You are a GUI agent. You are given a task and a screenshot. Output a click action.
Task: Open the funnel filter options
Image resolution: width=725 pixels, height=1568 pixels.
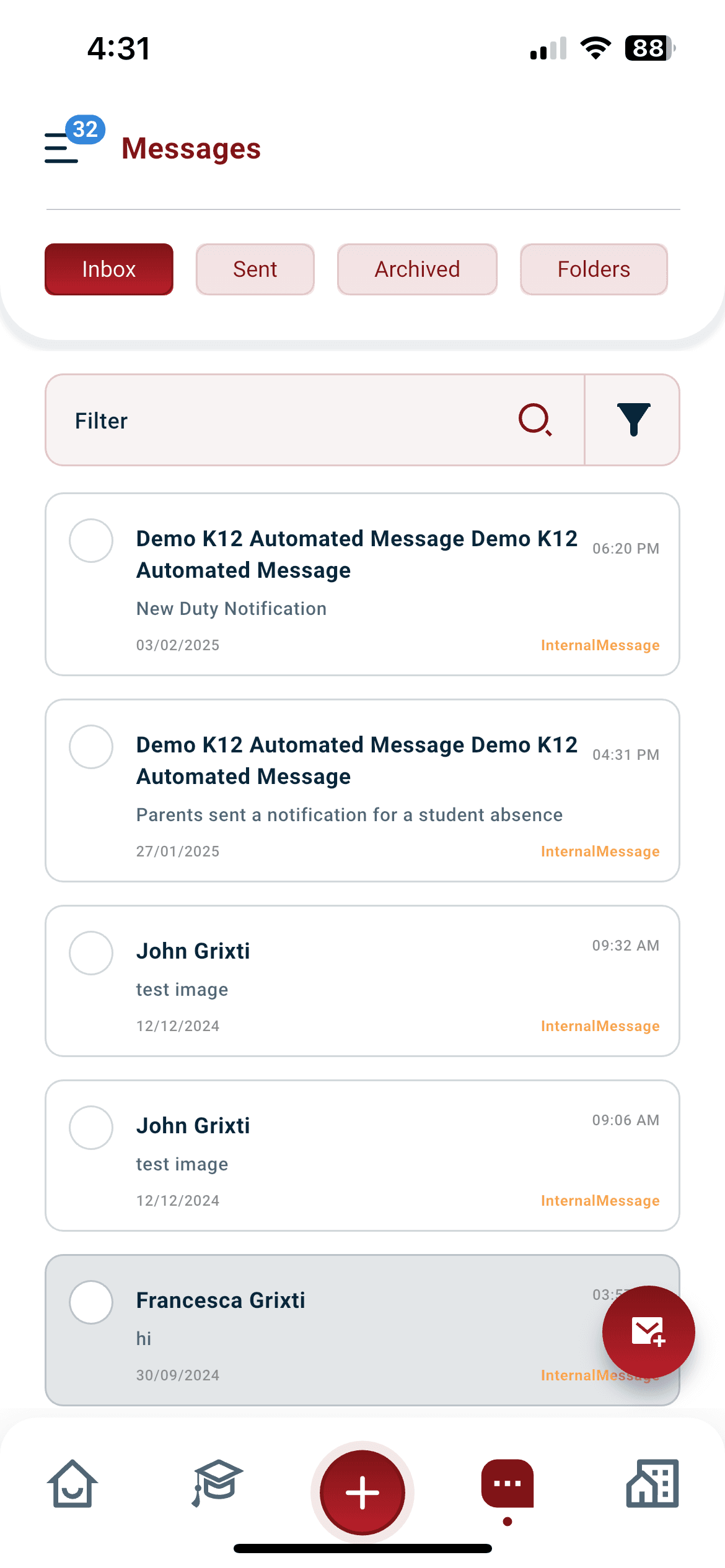coord(633,420)
